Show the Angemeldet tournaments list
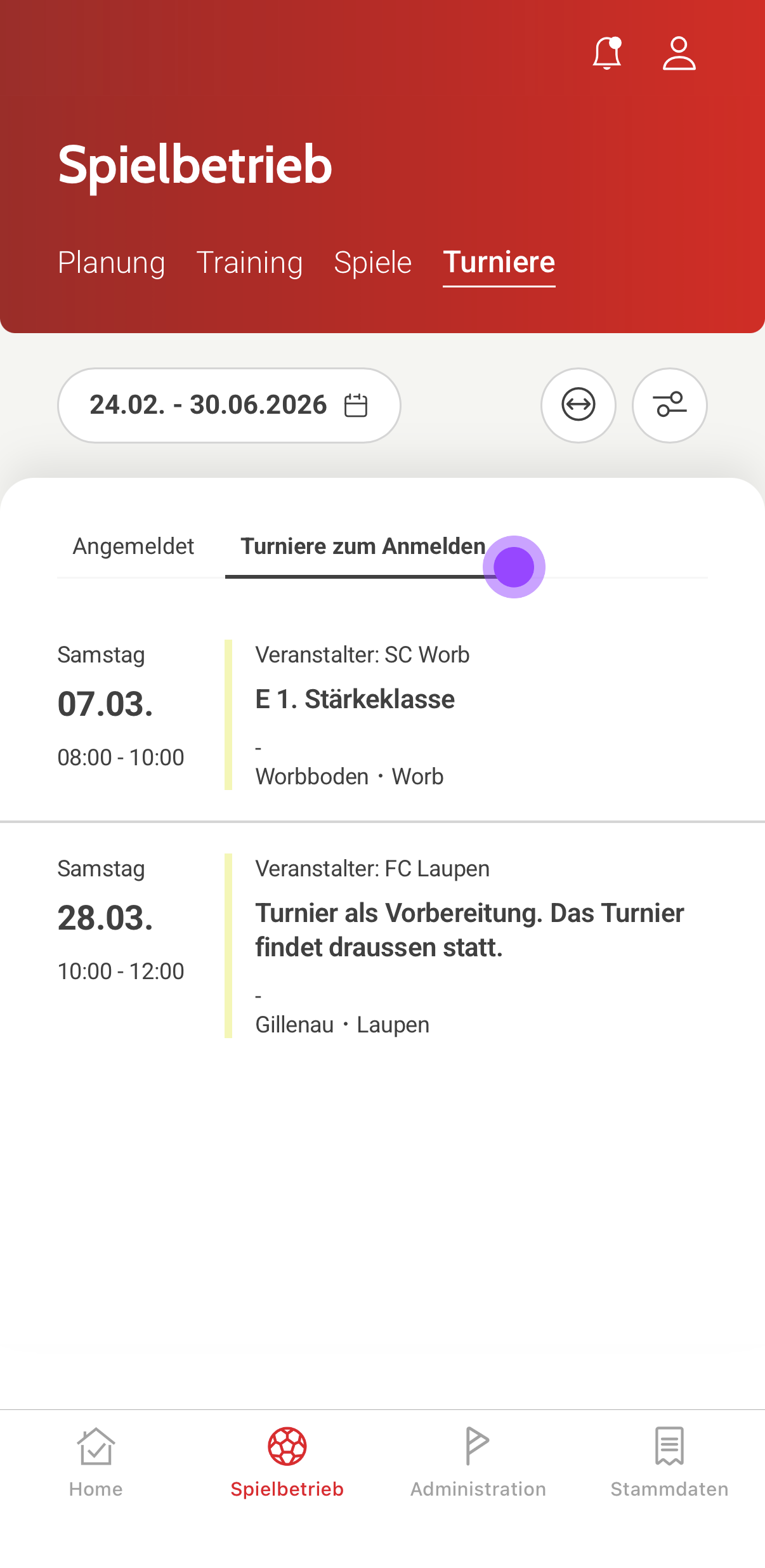Image resolution: width=765 pixels, height=1568 pixels. (x=133, y=547)
